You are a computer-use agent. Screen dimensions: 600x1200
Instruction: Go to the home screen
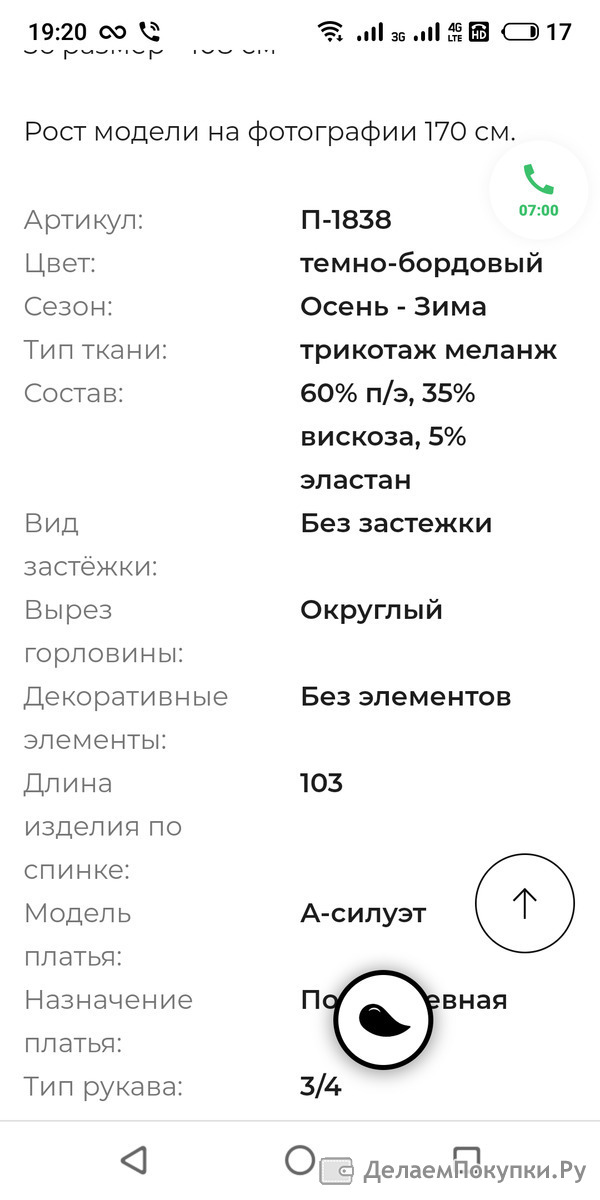(x=300, y=1160)
